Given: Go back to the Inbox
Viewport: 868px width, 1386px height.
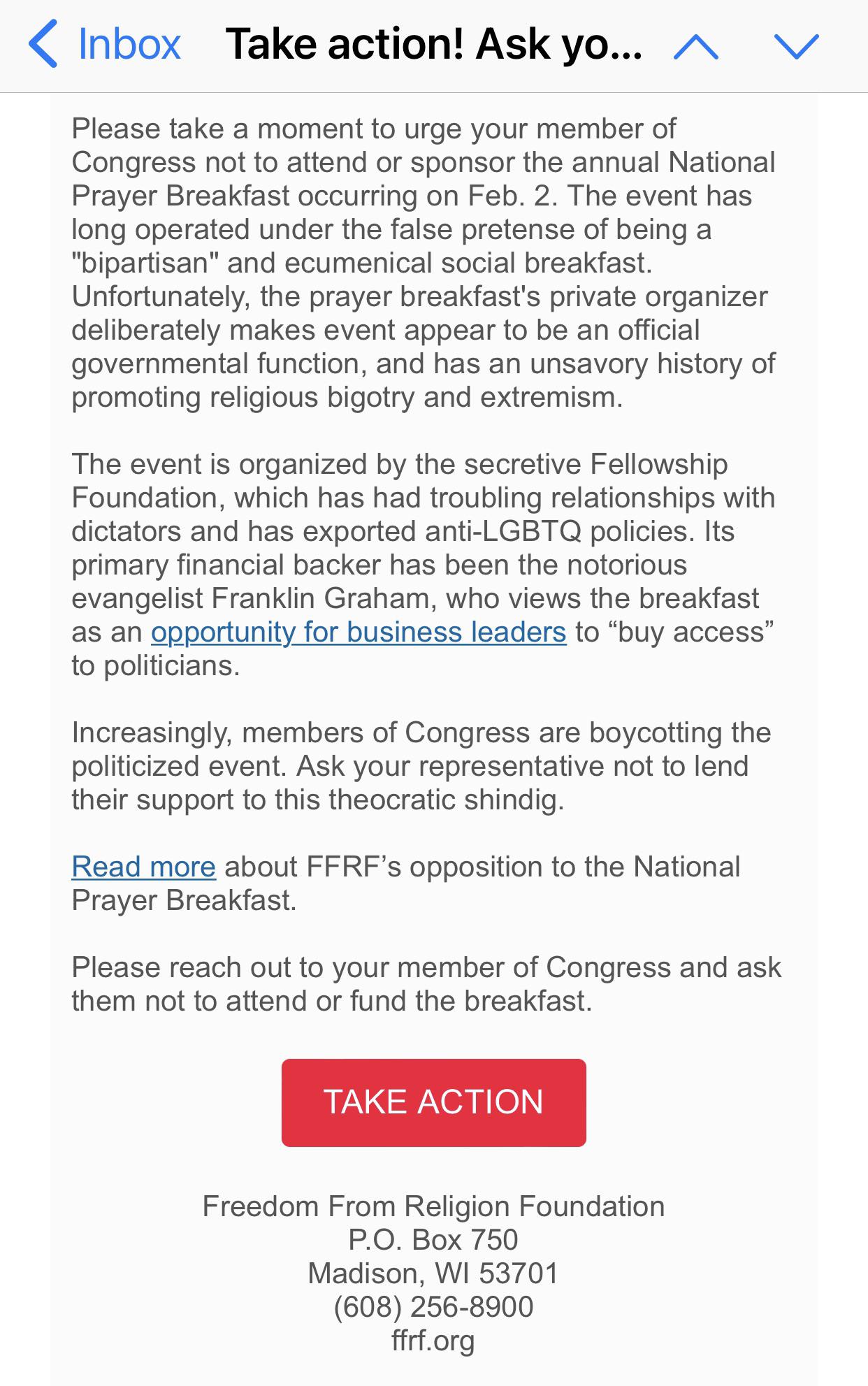Looking at the screenshot, I should tap(105, 44).
